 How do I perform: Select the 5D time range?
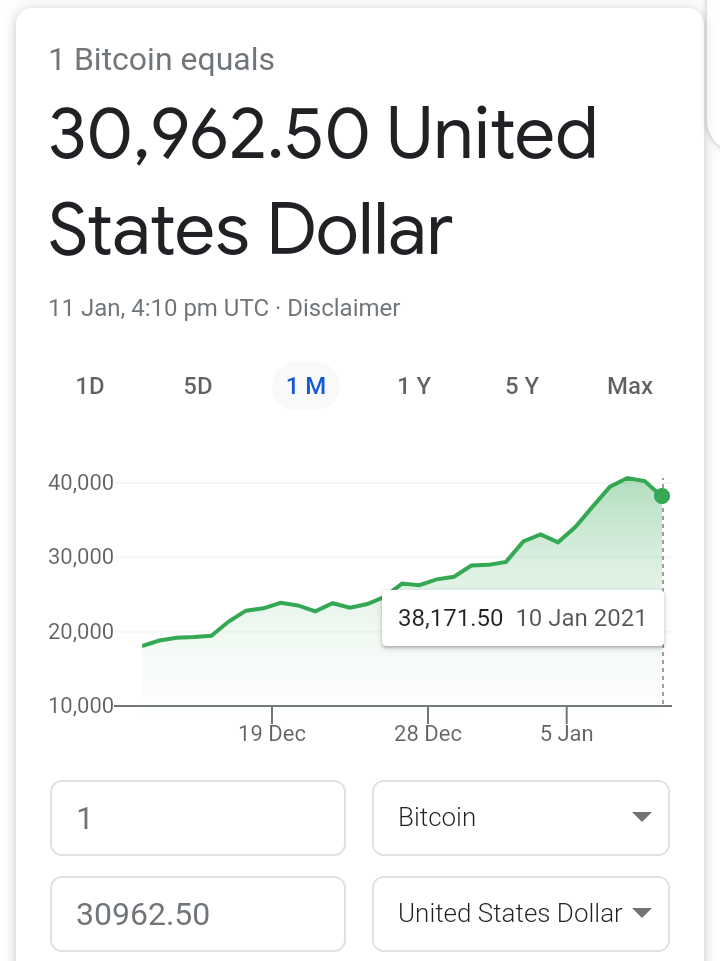[198, 386]
